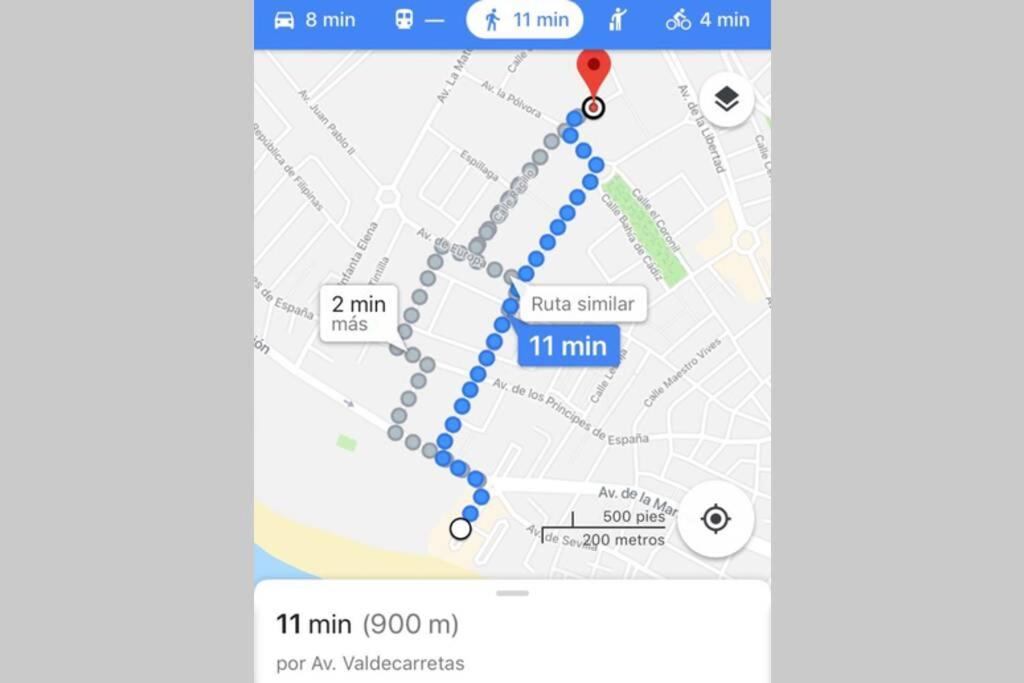
Task: Switch to driving directions, 8 min
Action: coord(315,20)
